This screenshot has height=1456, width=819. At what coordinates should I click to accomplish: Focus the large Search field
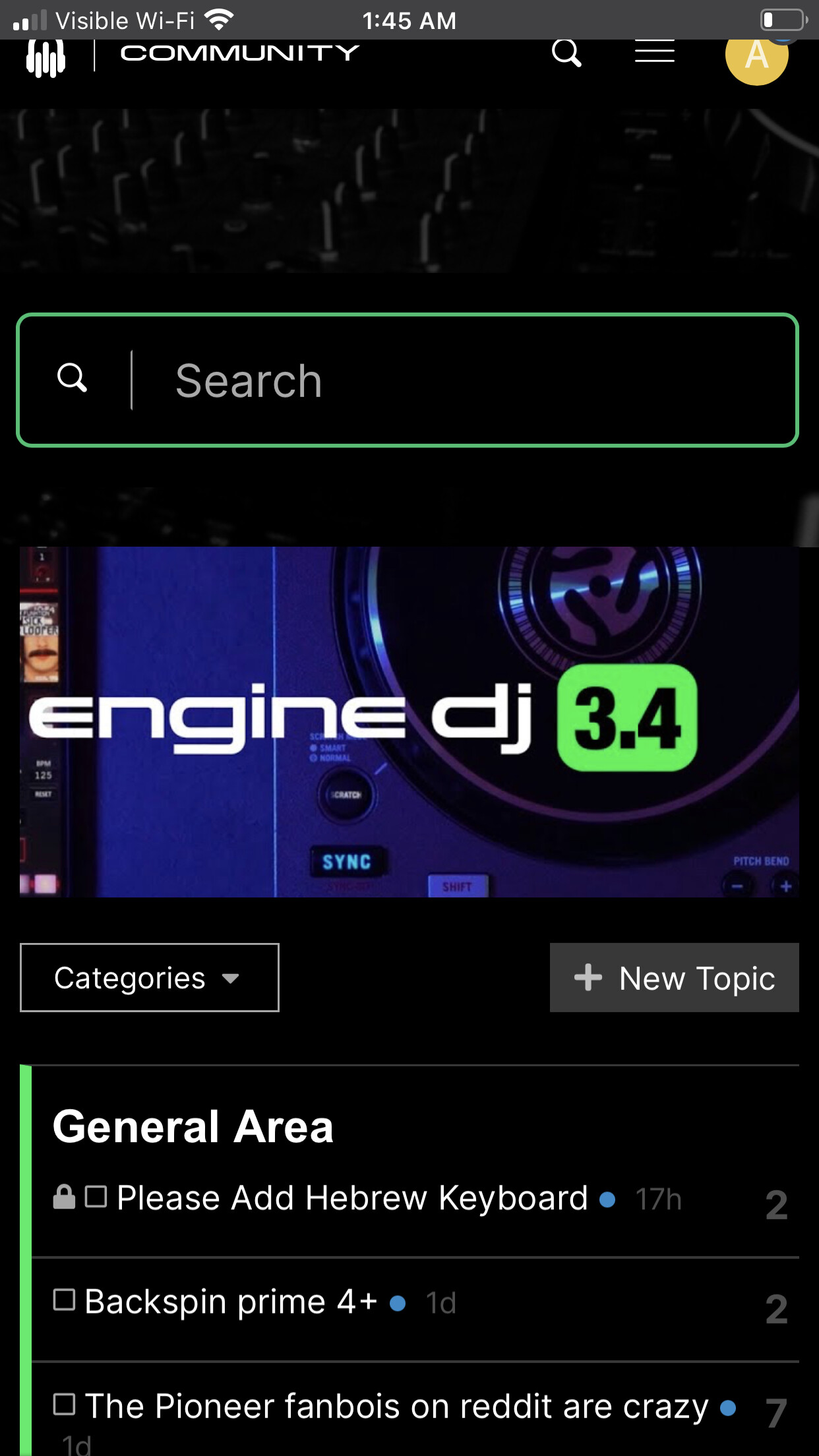click(408, 380)
